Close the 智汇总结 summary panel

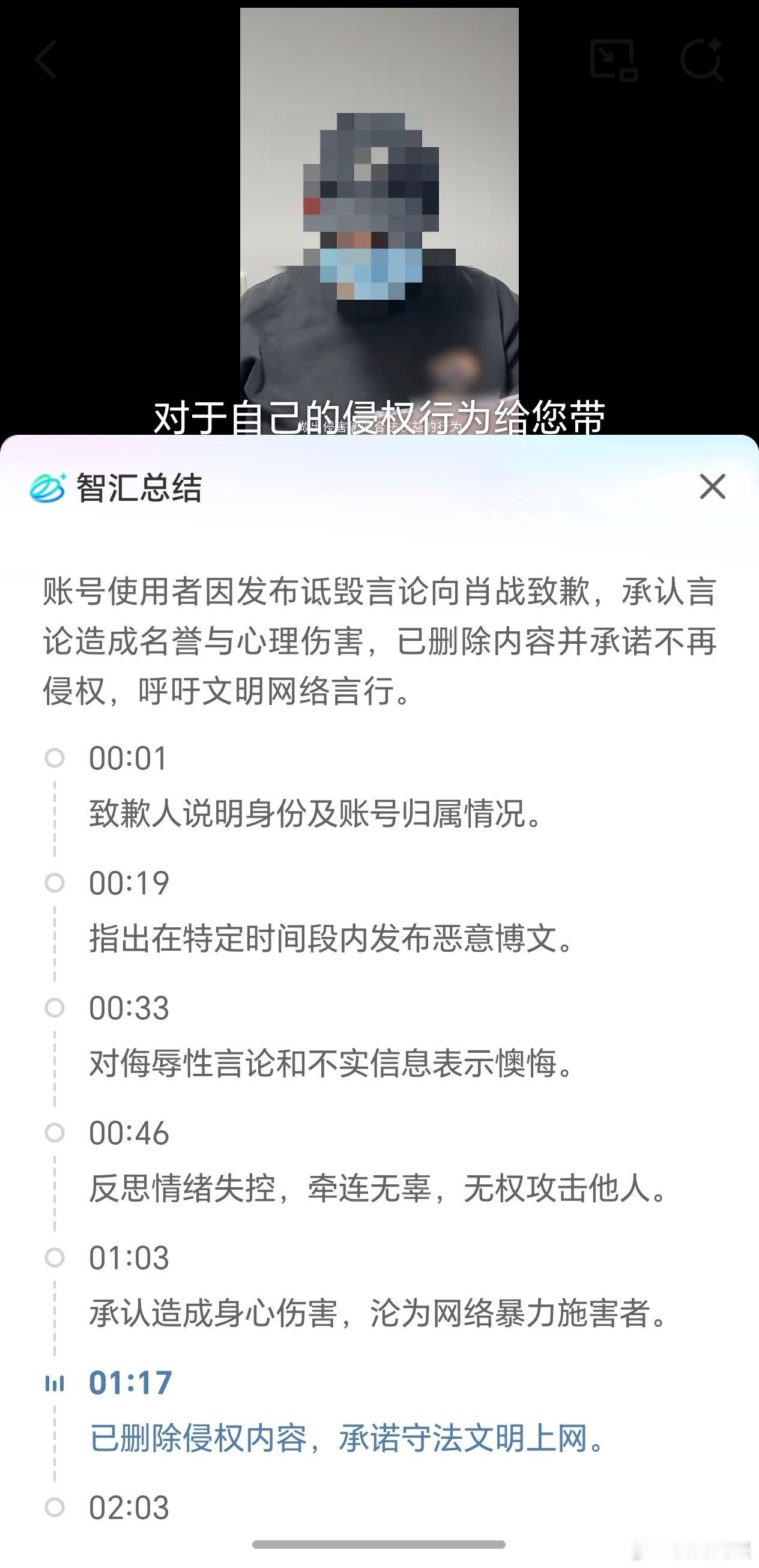[711, 487]
